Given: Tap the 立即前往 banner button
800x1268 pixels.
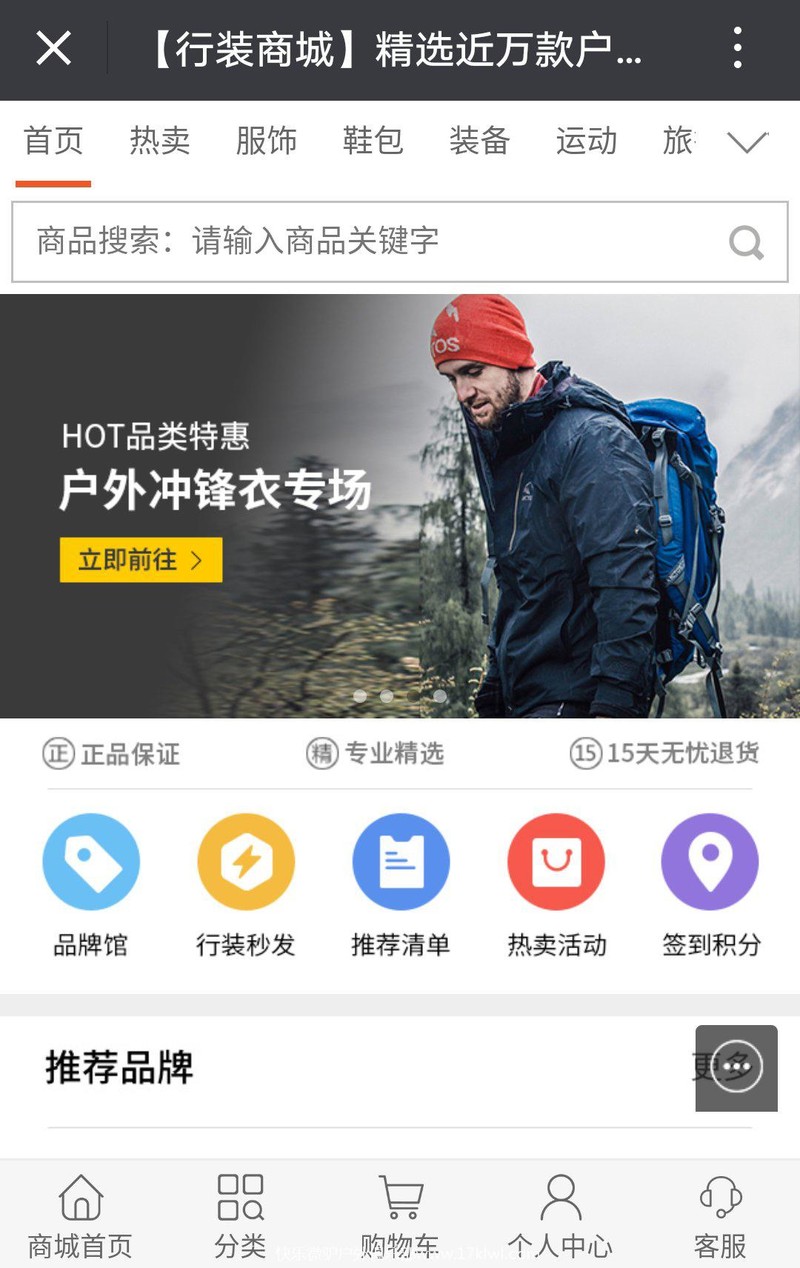Looking at the screenshot, I should [141, 560].
